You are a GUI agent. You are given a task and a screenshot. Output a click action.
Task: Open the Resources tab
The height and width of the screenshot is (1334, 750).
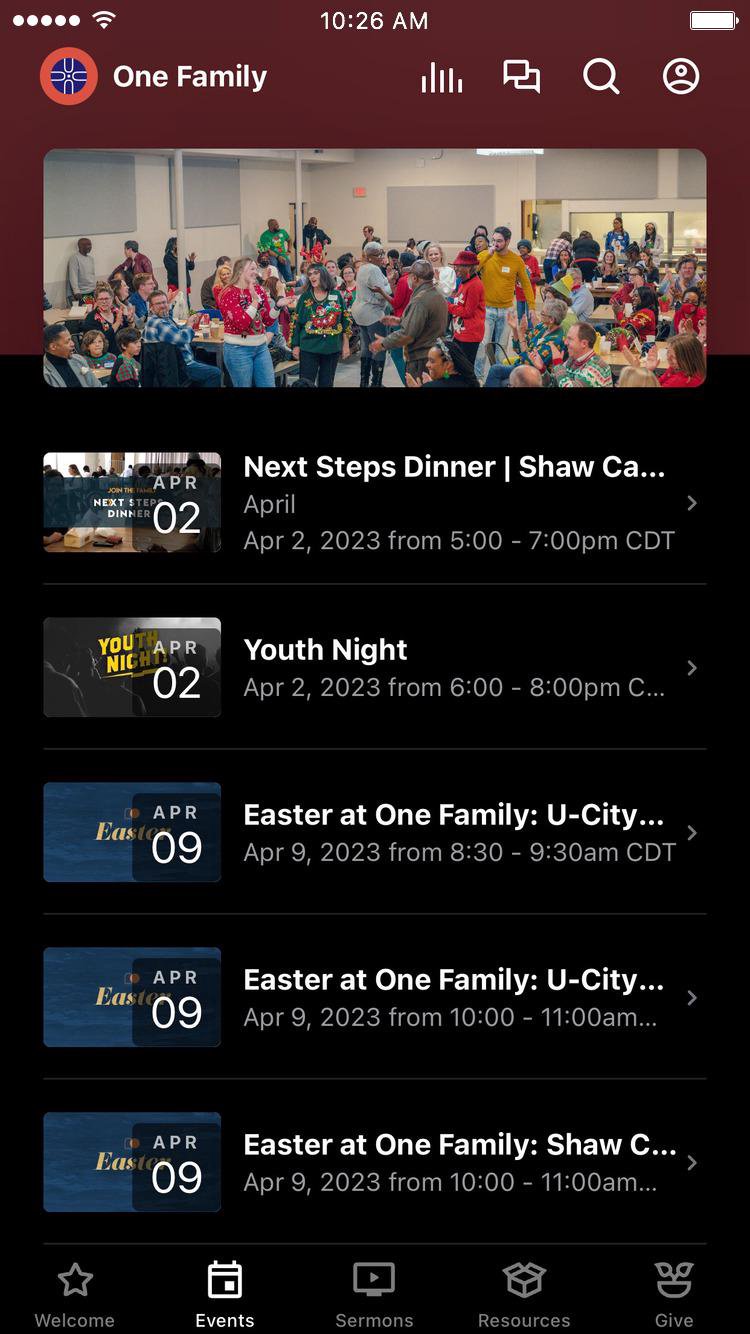click(x=524, y=1294)
